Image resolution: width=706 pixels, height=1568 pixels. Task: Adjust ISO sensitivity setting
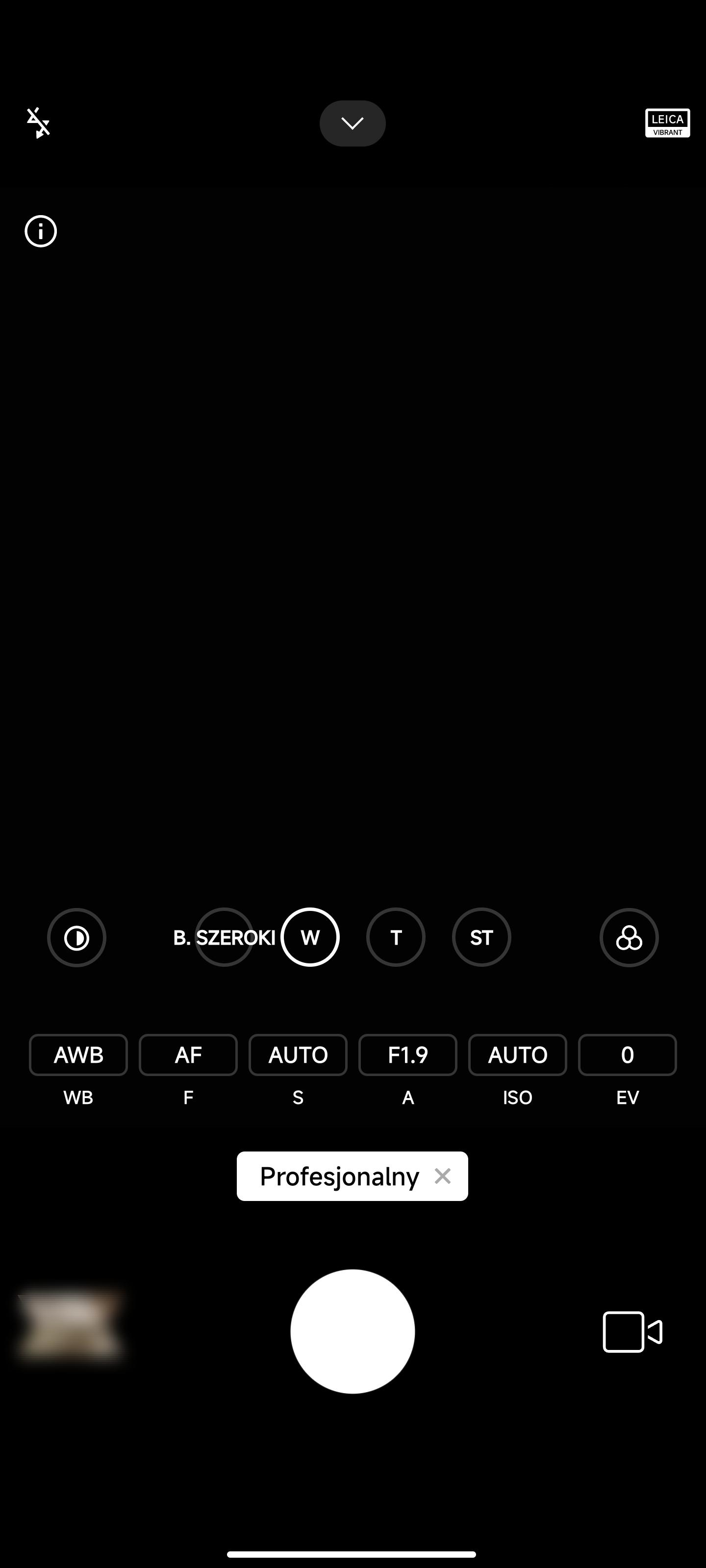tap(517, 1055)
